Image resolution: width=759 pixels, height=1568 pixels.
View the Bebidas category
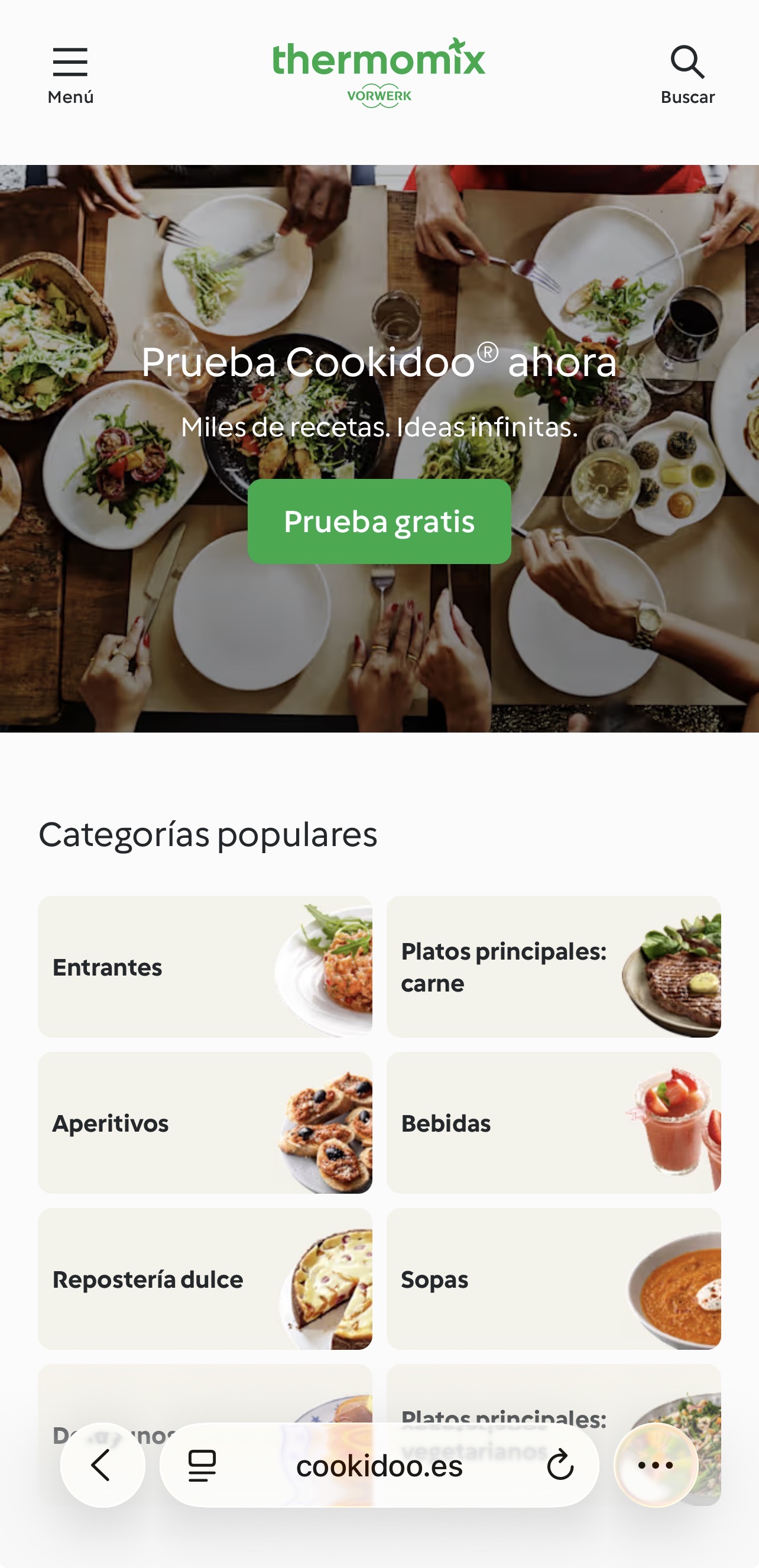point(553,1122)
